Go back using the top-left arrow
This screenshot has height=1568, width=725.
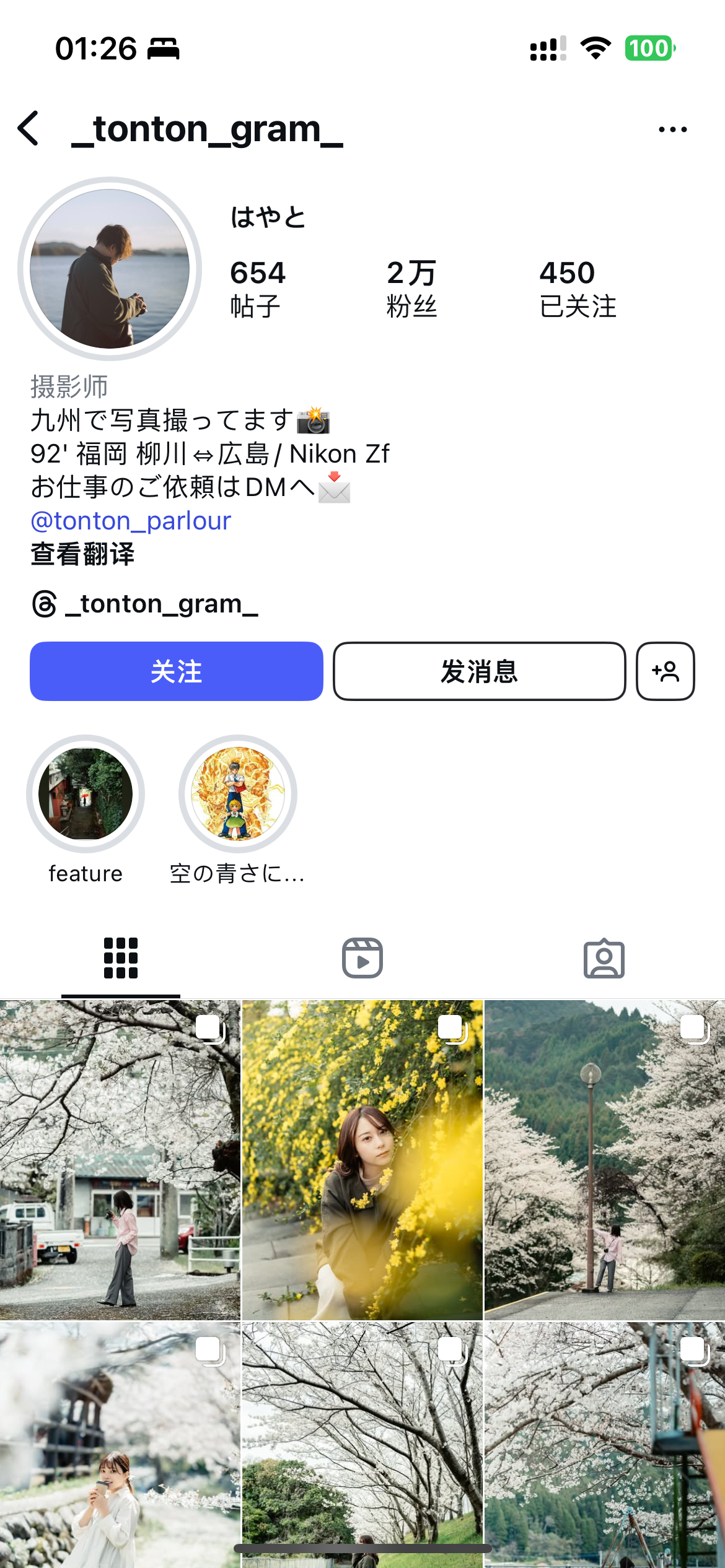[29, 129]
